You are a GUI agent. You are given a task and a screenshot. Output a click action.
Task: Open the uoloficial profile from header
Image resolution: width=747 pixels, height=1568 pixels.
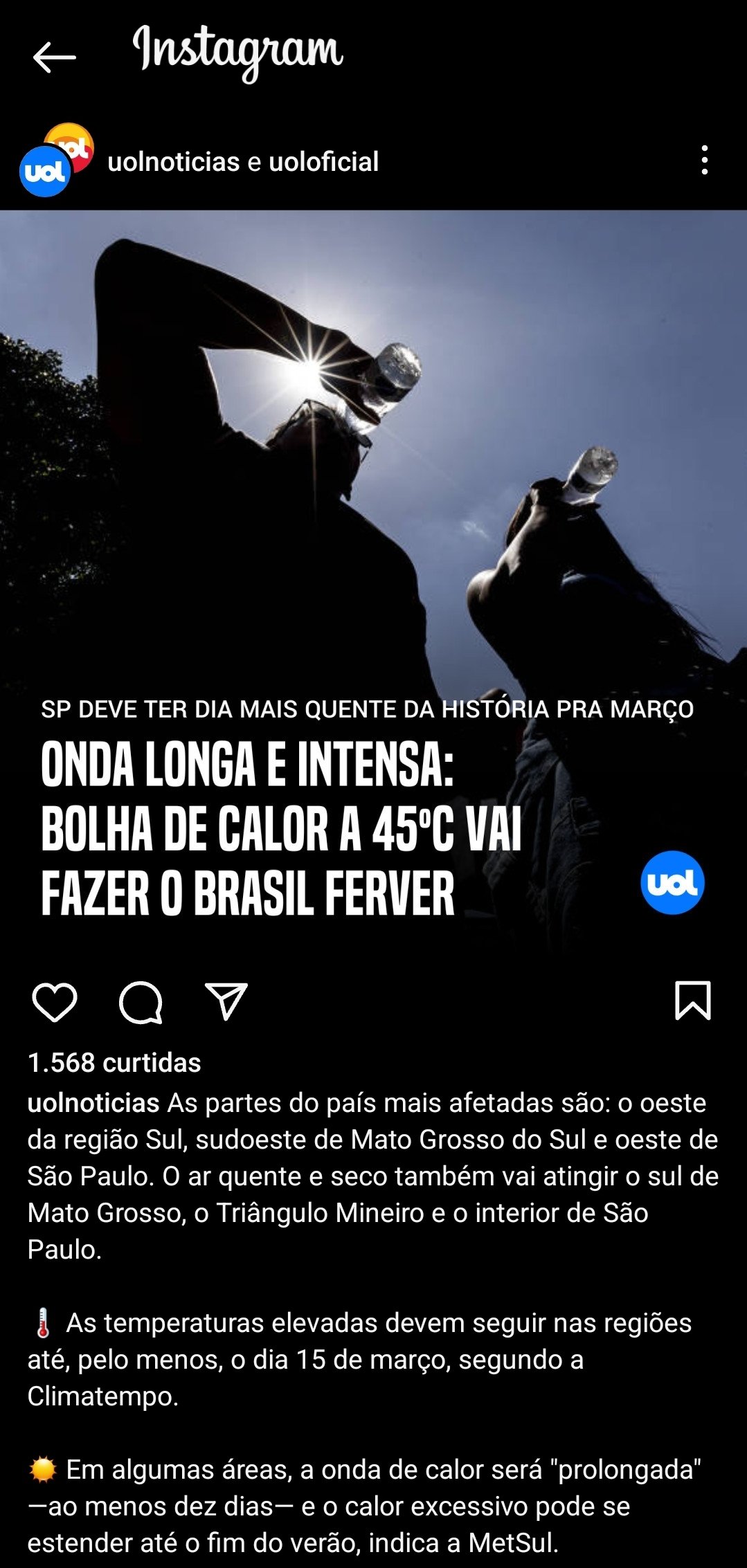click(x=324, y=162)
